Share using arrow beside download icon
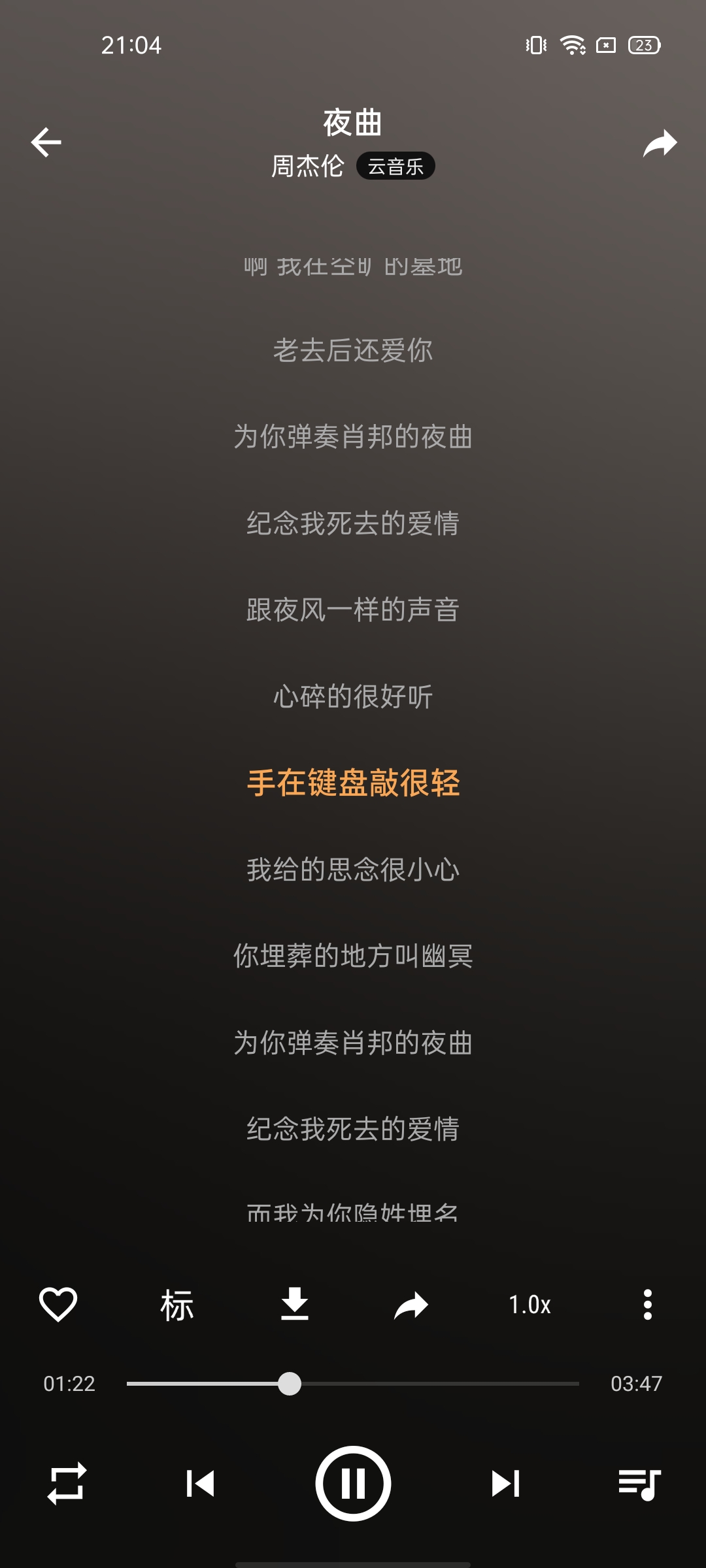Image resolution: width=706 pixels, height=1568 pixels. [411, 1305]
